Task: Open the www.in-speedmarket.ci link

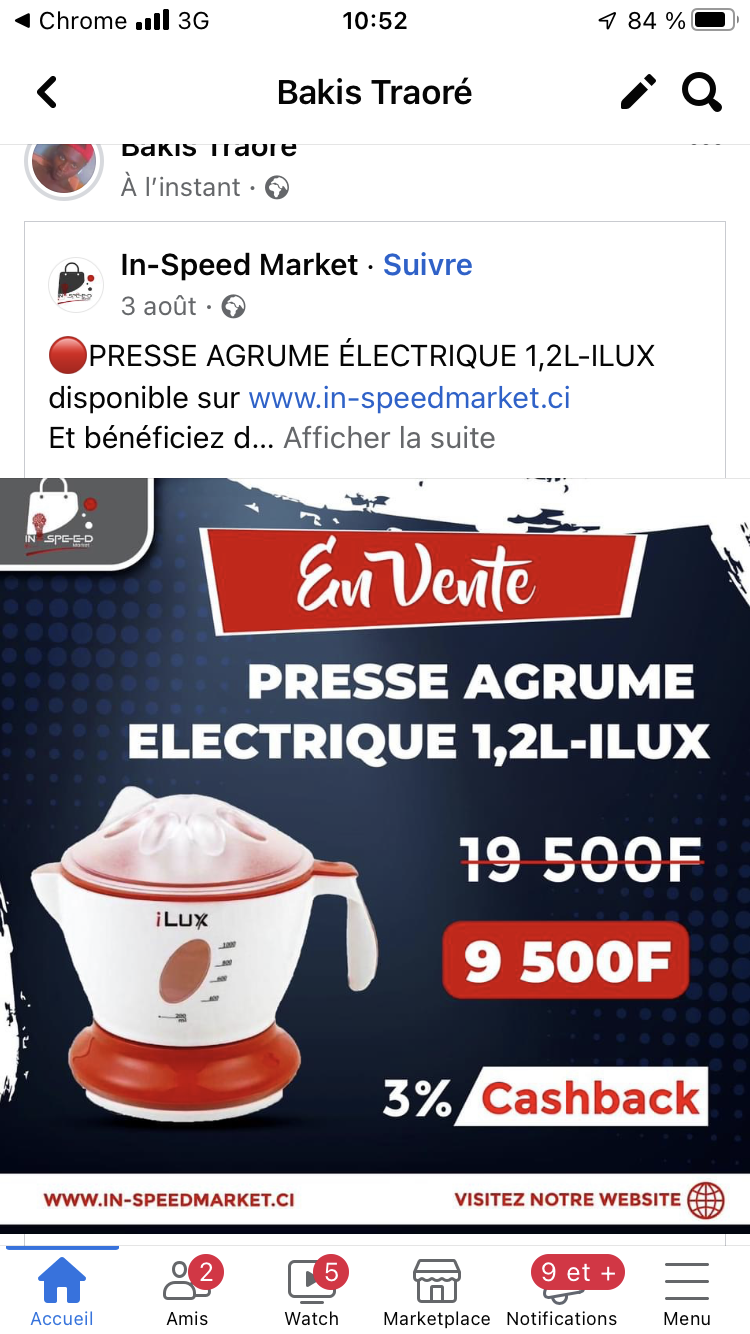Action: [409, 398]
